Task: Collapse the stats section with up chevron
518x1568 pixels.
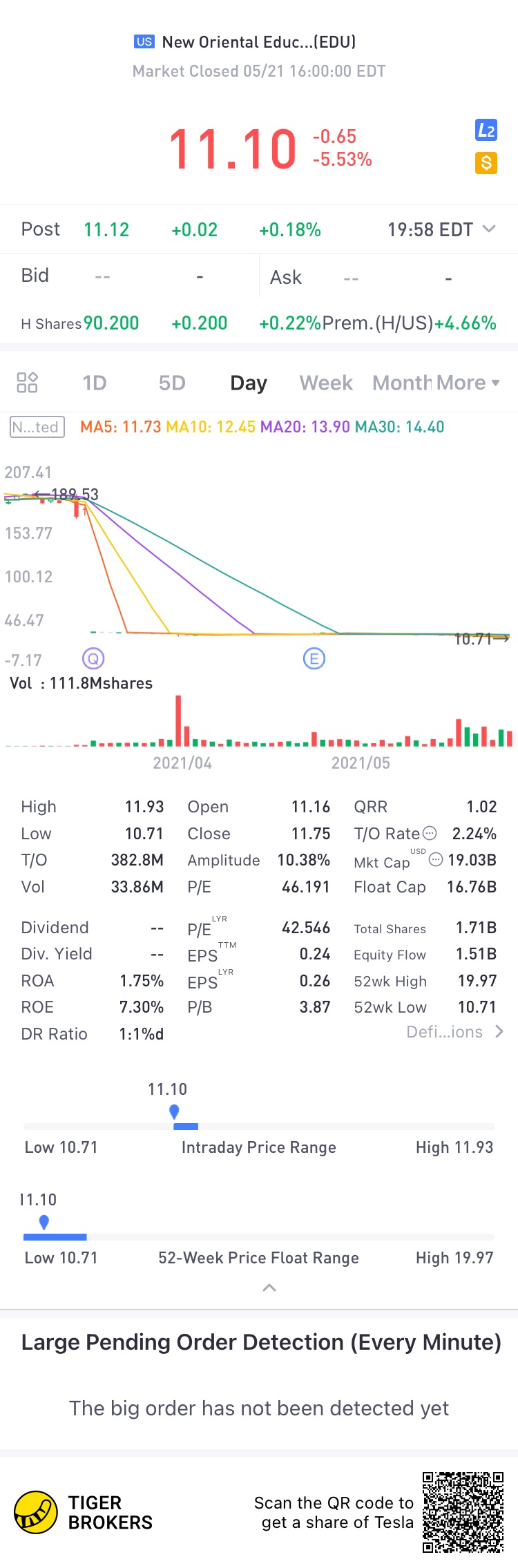Action: pyautogui.click(x=269, y=1288)
